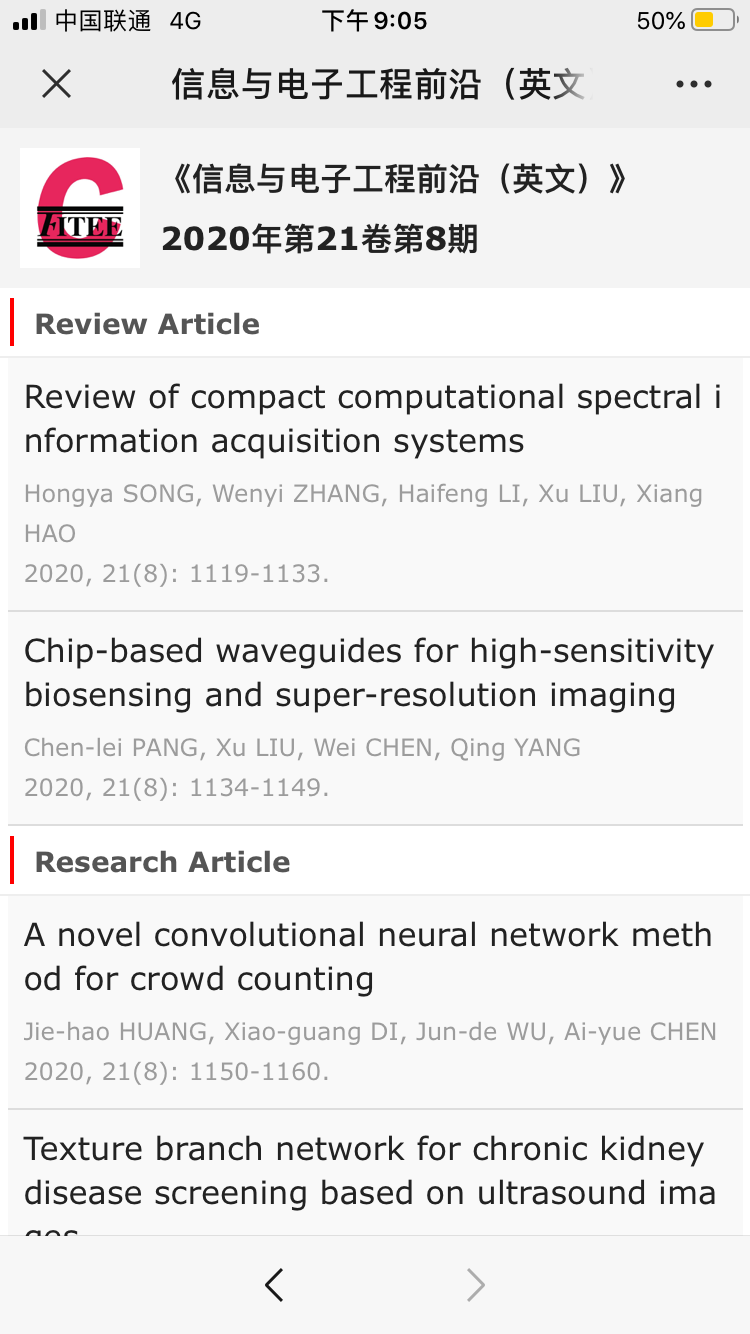Image resolution: width=750 pixels, height=1334 pixels.
Task: Open the texture branch network kidney article
Action: pos(370,1171)
